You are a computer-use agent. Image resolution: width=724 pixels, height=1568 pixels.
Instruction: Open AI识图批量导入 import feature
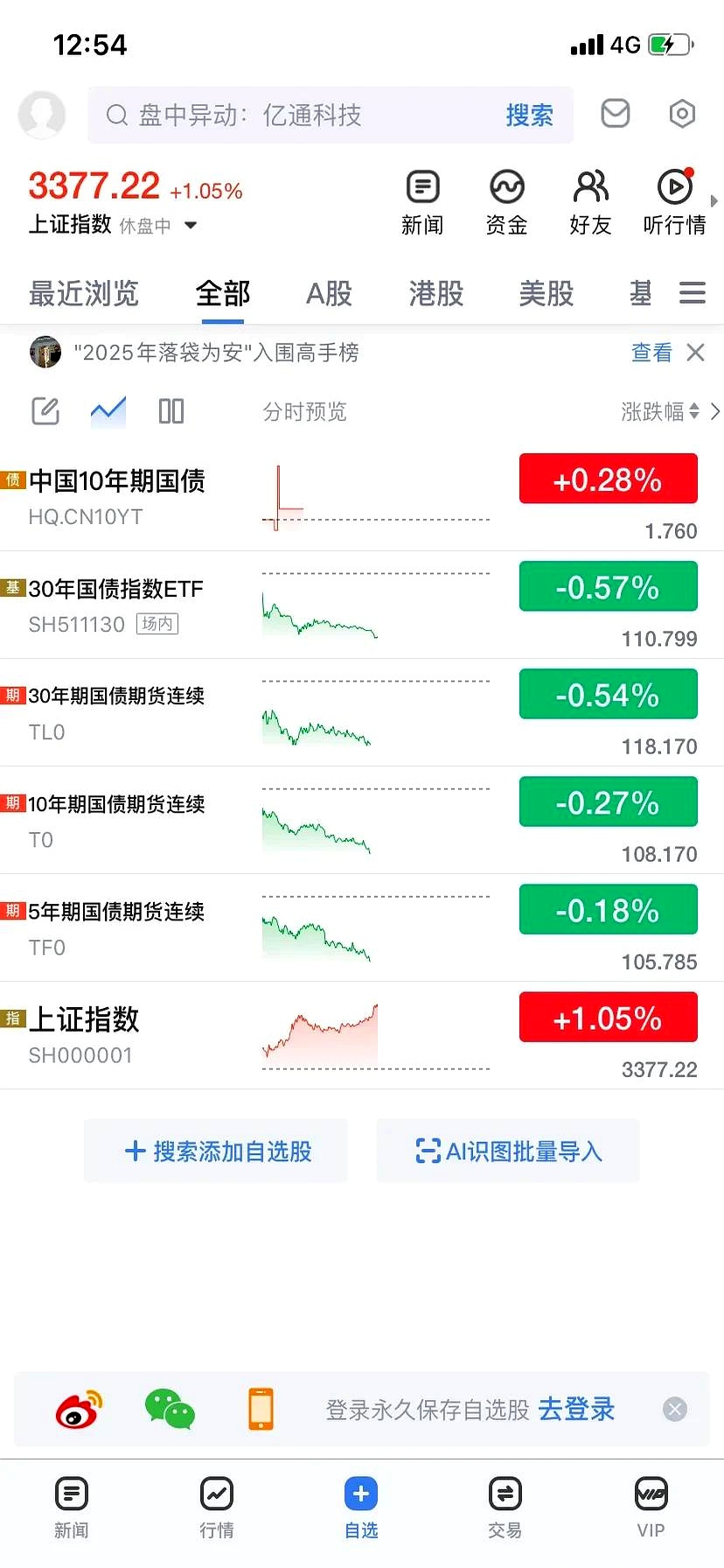(x=508, y=1151)
